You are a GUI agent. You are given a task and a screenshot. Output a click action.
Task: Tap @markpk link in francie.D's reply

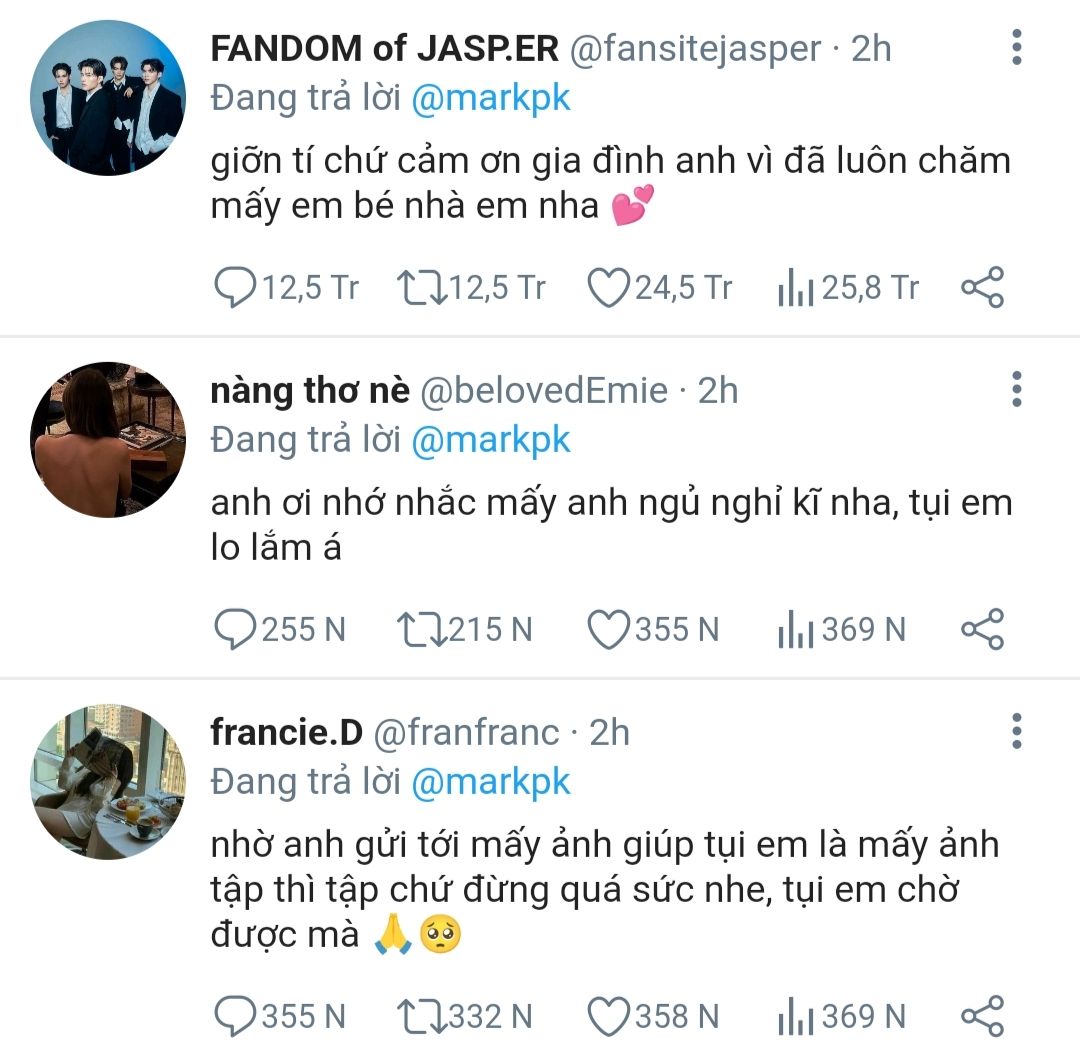tap(490, 782)
